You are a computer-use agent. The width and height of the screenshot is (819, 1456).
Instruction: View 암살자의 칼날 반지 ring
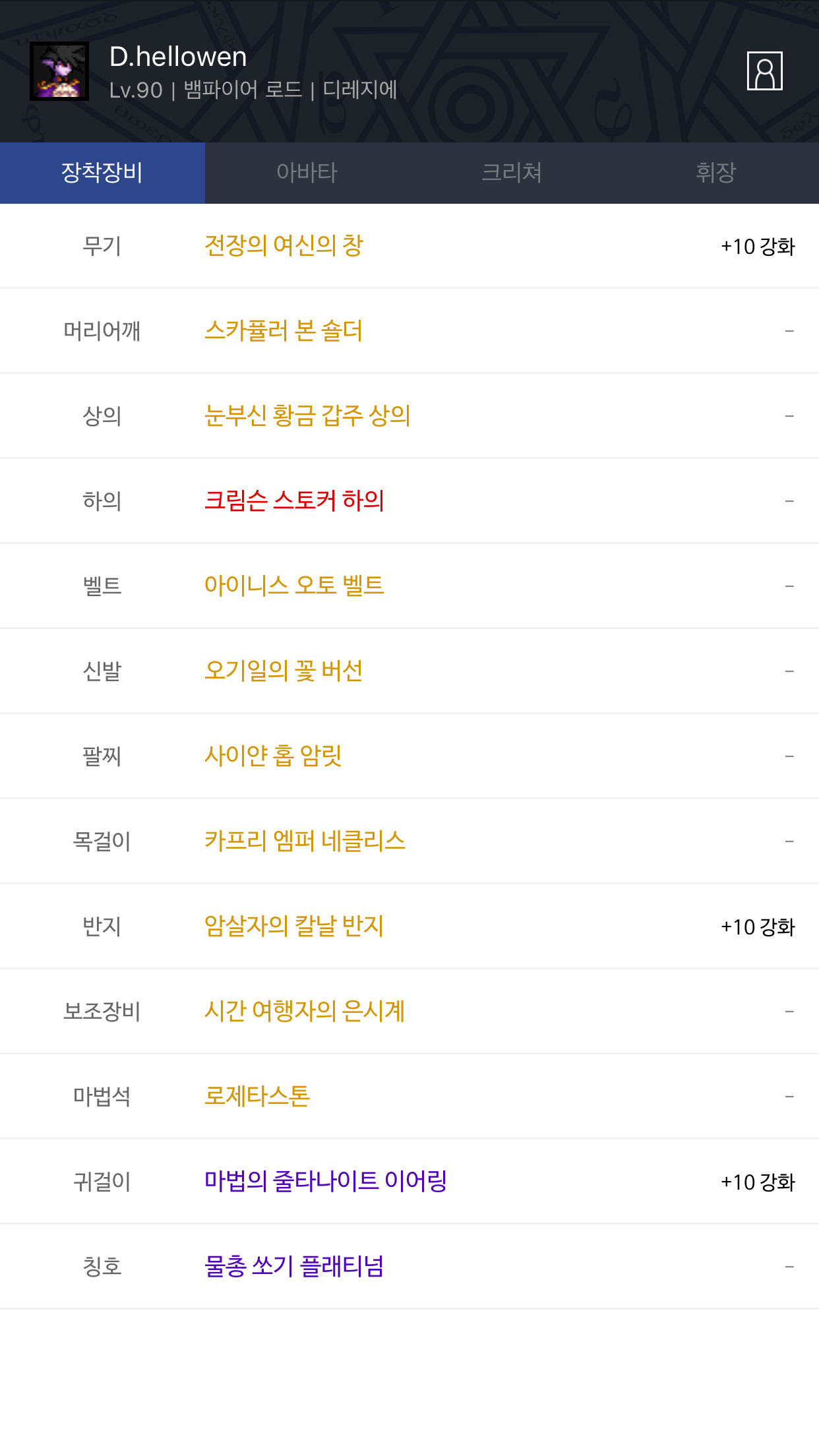click(294, 926)
